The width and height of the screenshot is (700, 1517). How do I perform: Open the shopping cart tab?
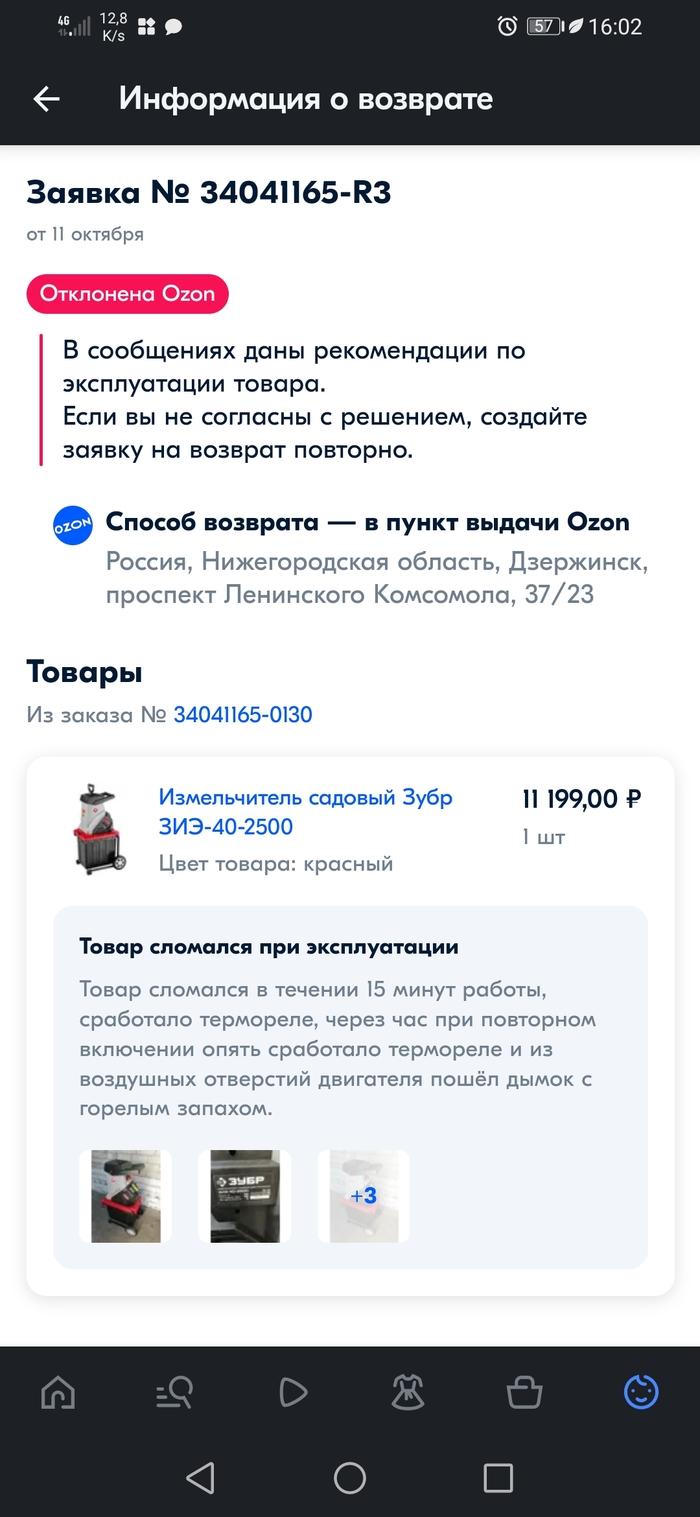tap(524, 1392)
